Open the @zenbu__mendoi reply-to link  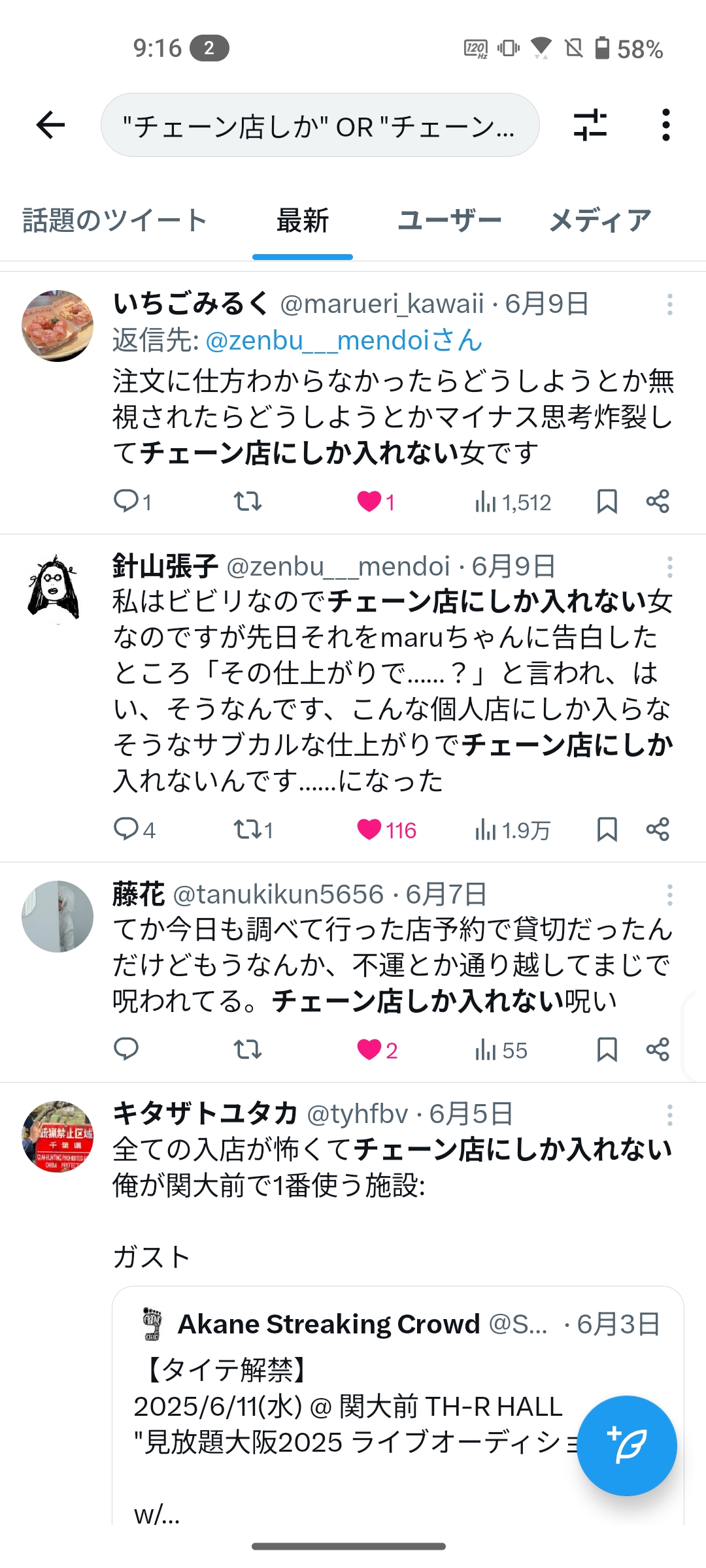tap(343, 340)
